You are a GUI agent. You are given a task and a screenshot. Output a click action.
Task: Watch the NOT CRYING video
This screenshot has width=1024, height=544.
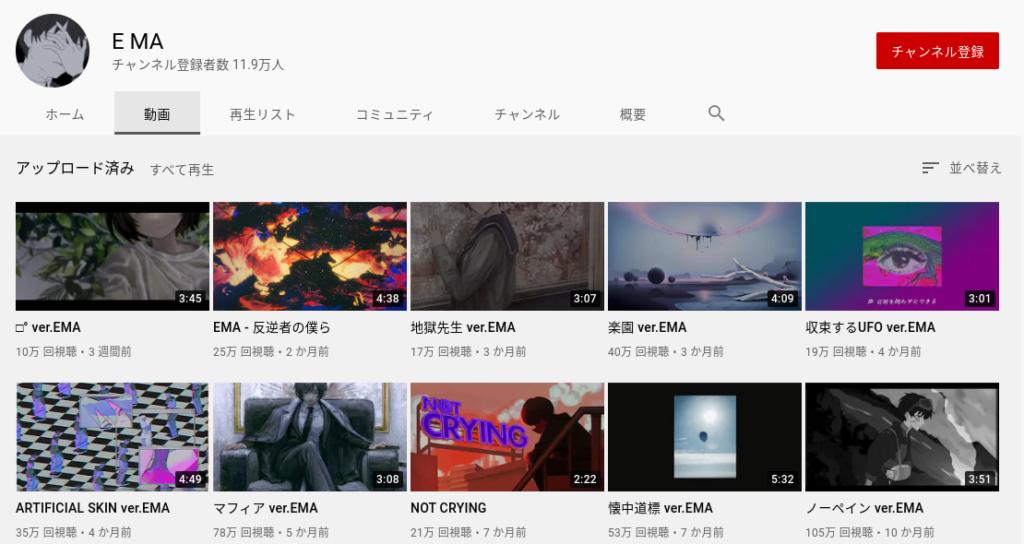pos(507,436)
